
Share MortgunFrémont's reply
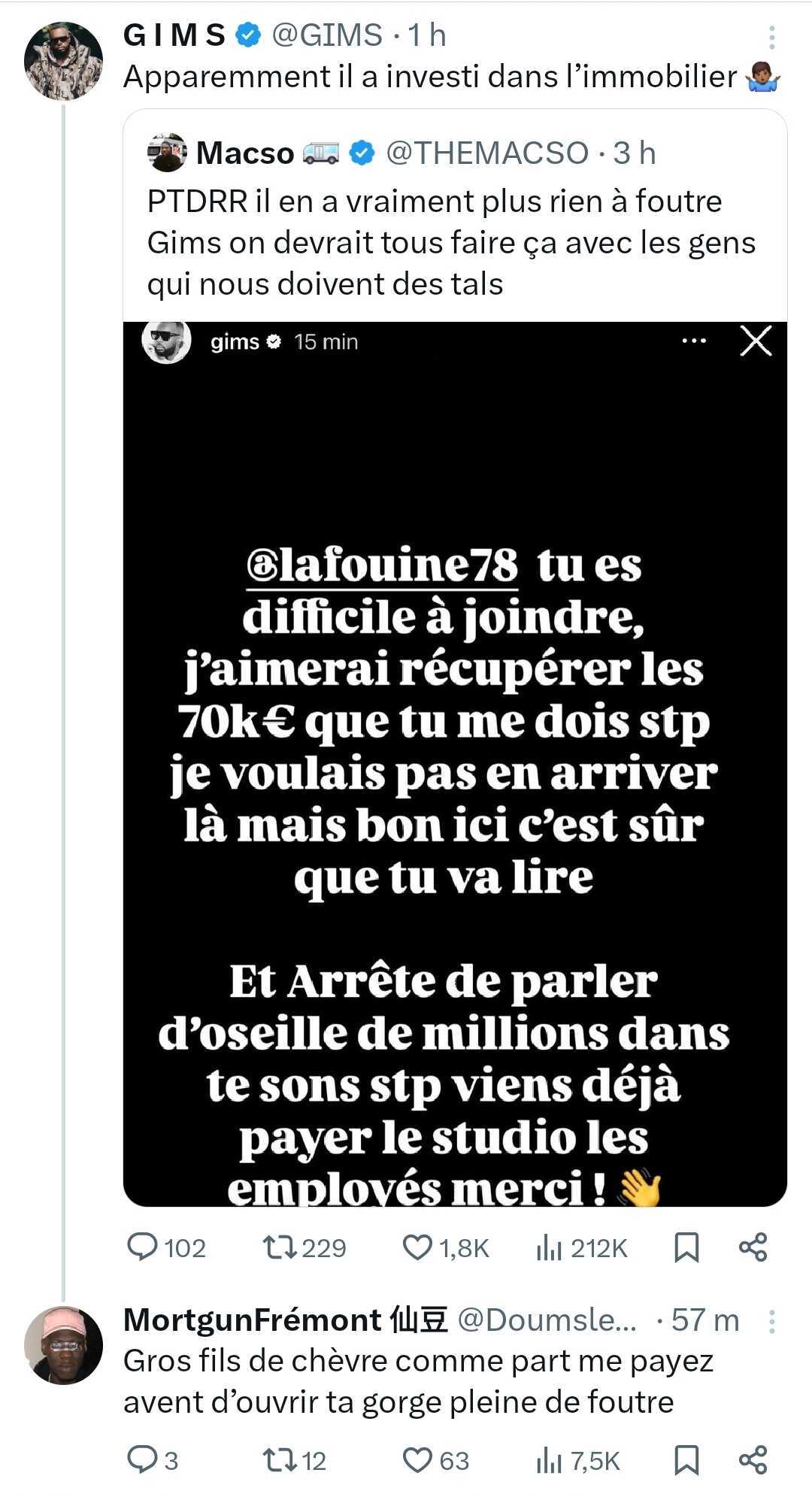(x=753, y=1459)
